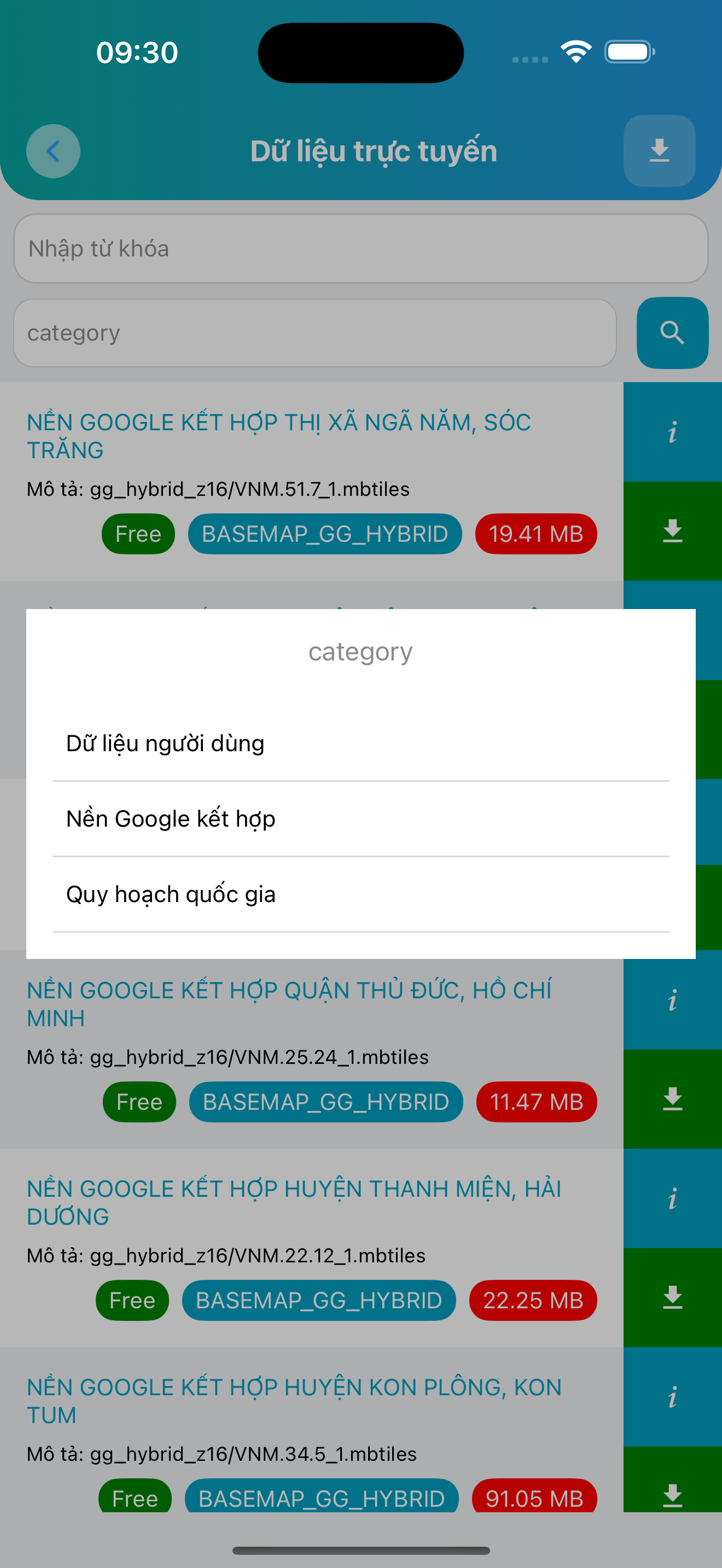The height and width of the screenshot is (1568, 722).
Task: Show info for Huyện Thanh Miện, Hải Dương
Action: point(672,1198)
